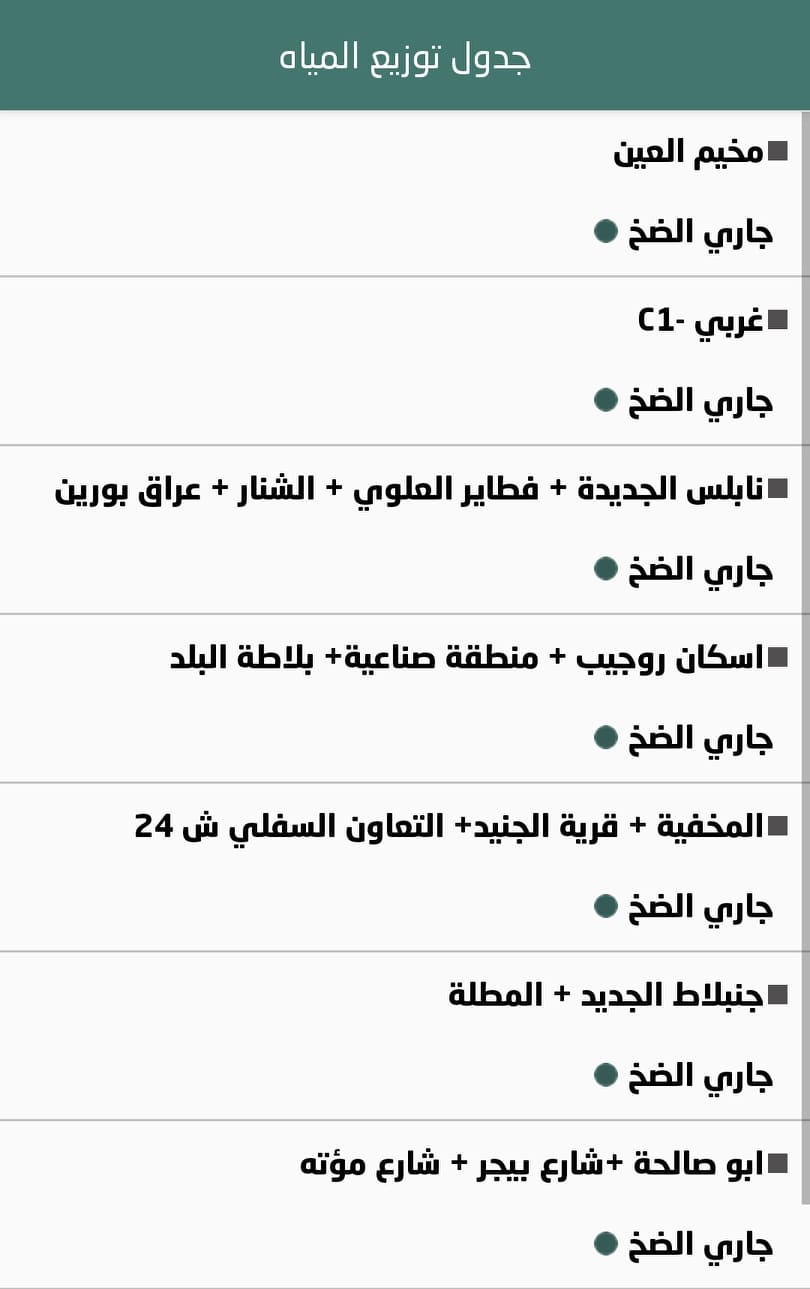Open نابلس الجديدة + فطاير العلوي row
The image size is (810, 1289).
[x=408, y=490]
